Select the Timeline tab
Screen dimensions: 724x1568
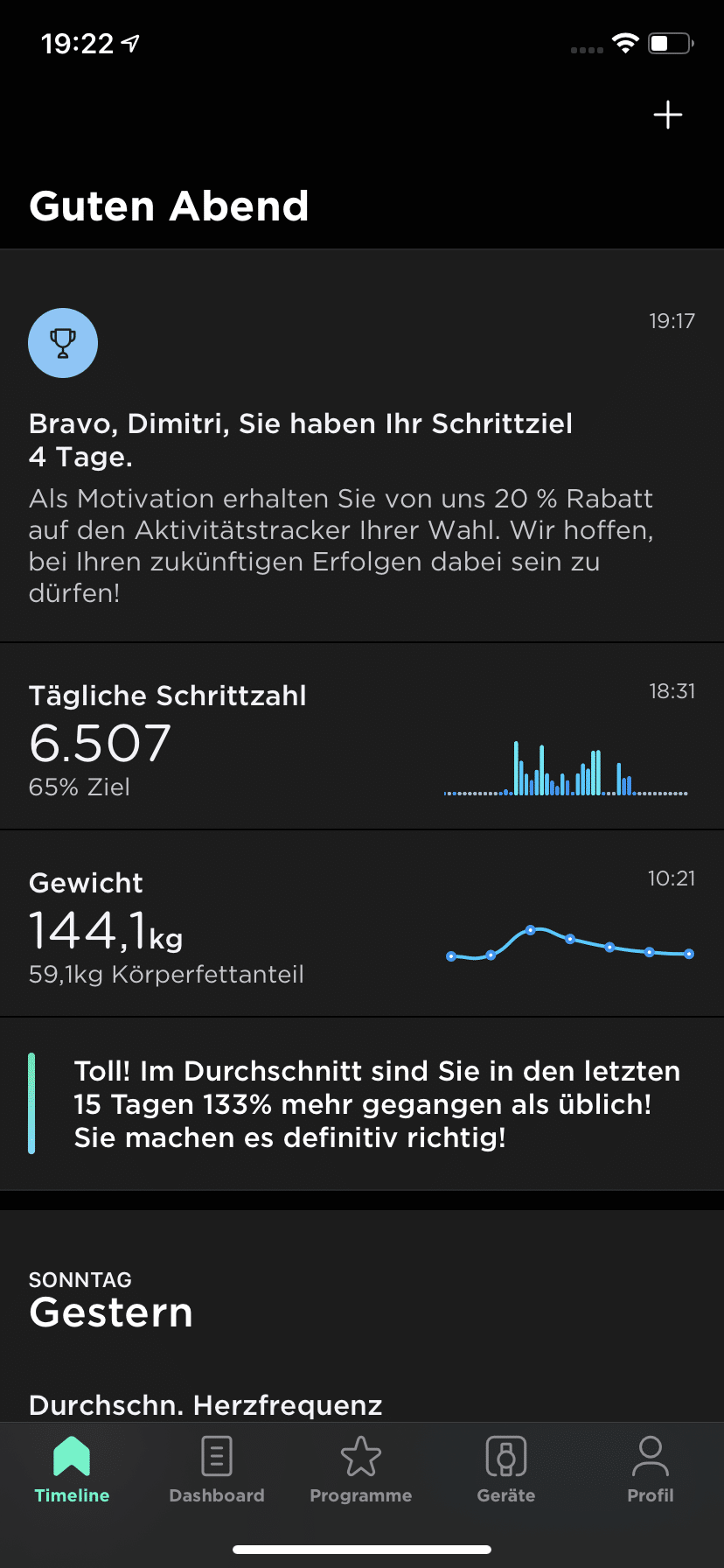72,1470
